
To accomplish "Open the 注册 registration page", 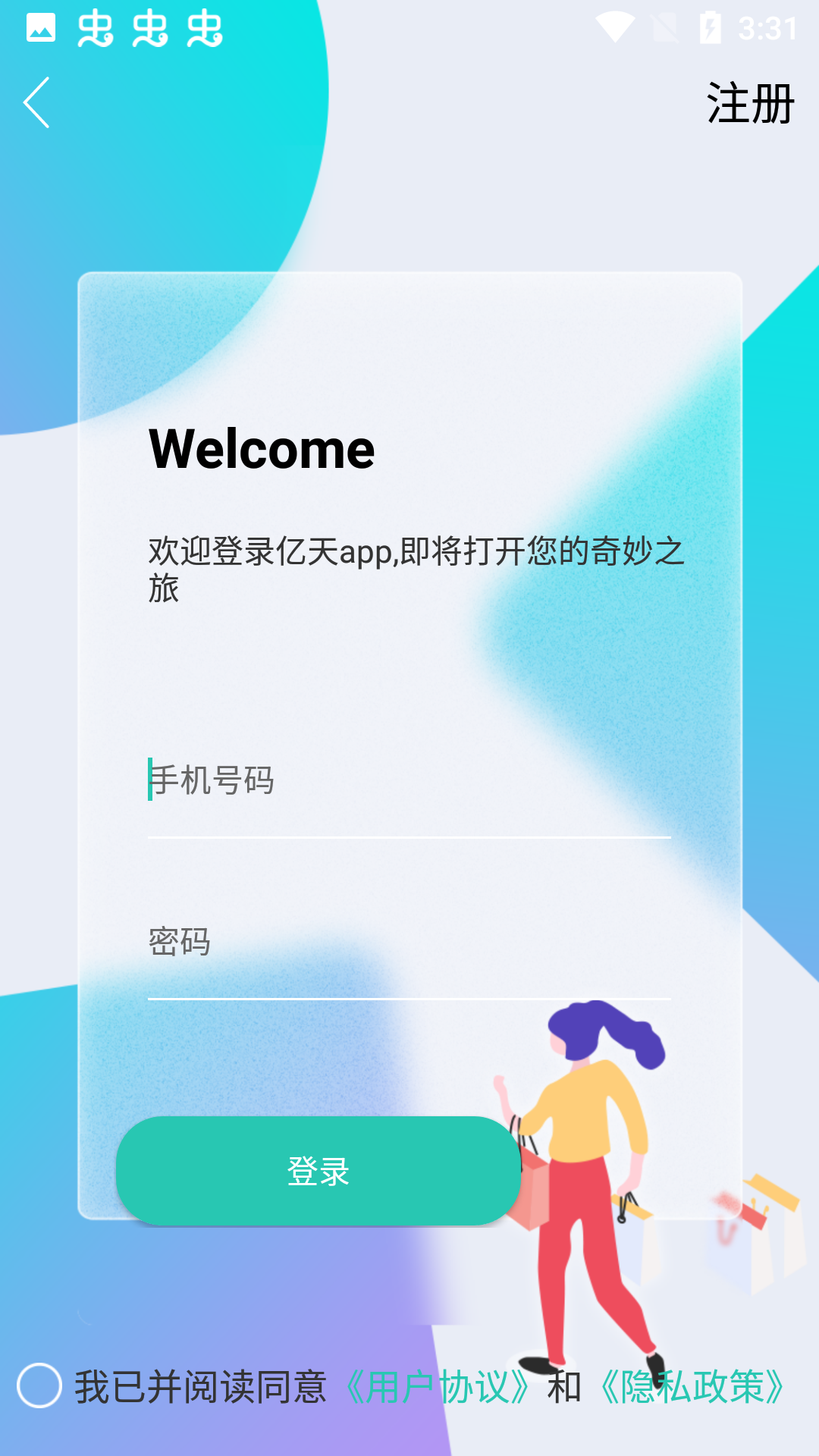I will (x=749, y=103).
